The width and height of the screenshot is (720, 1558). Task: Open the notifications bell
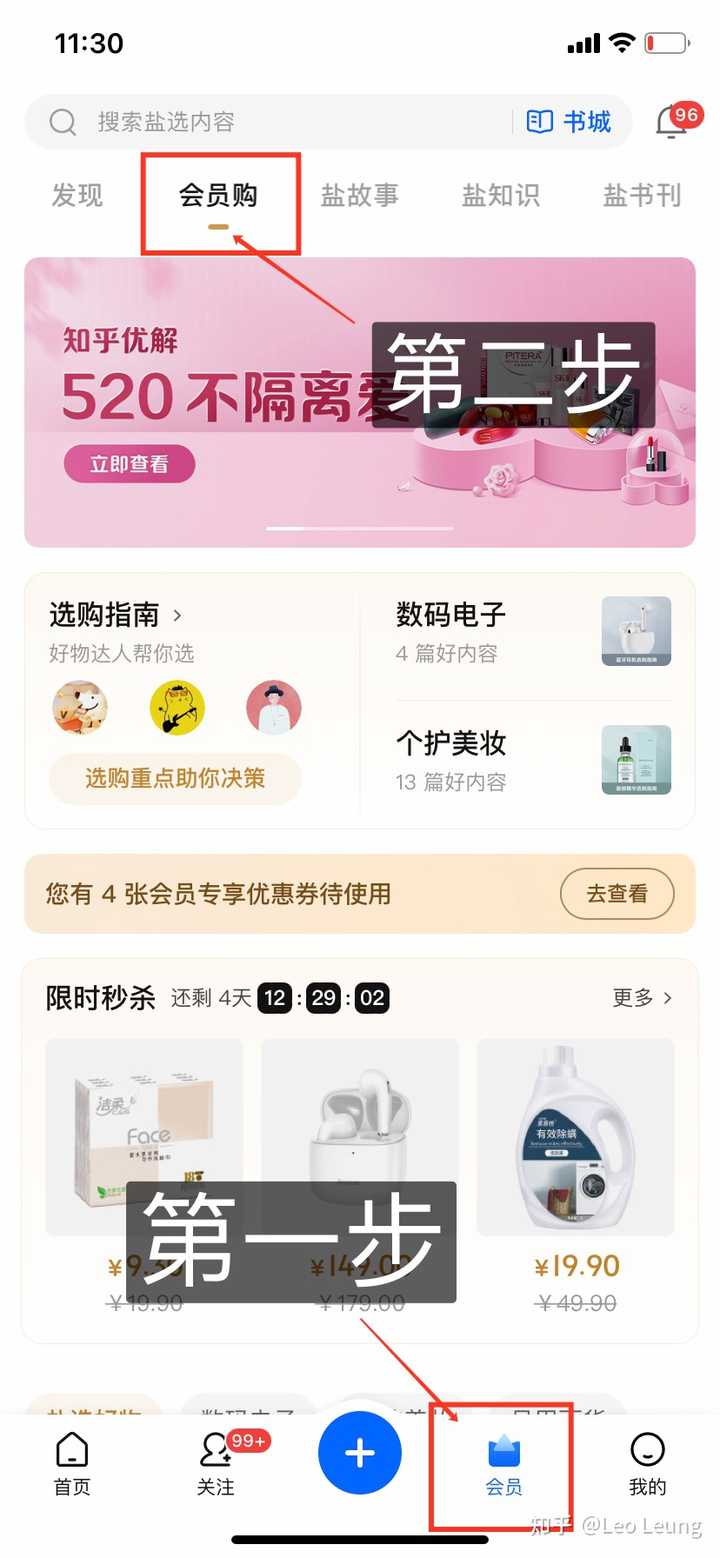(673, 123)
